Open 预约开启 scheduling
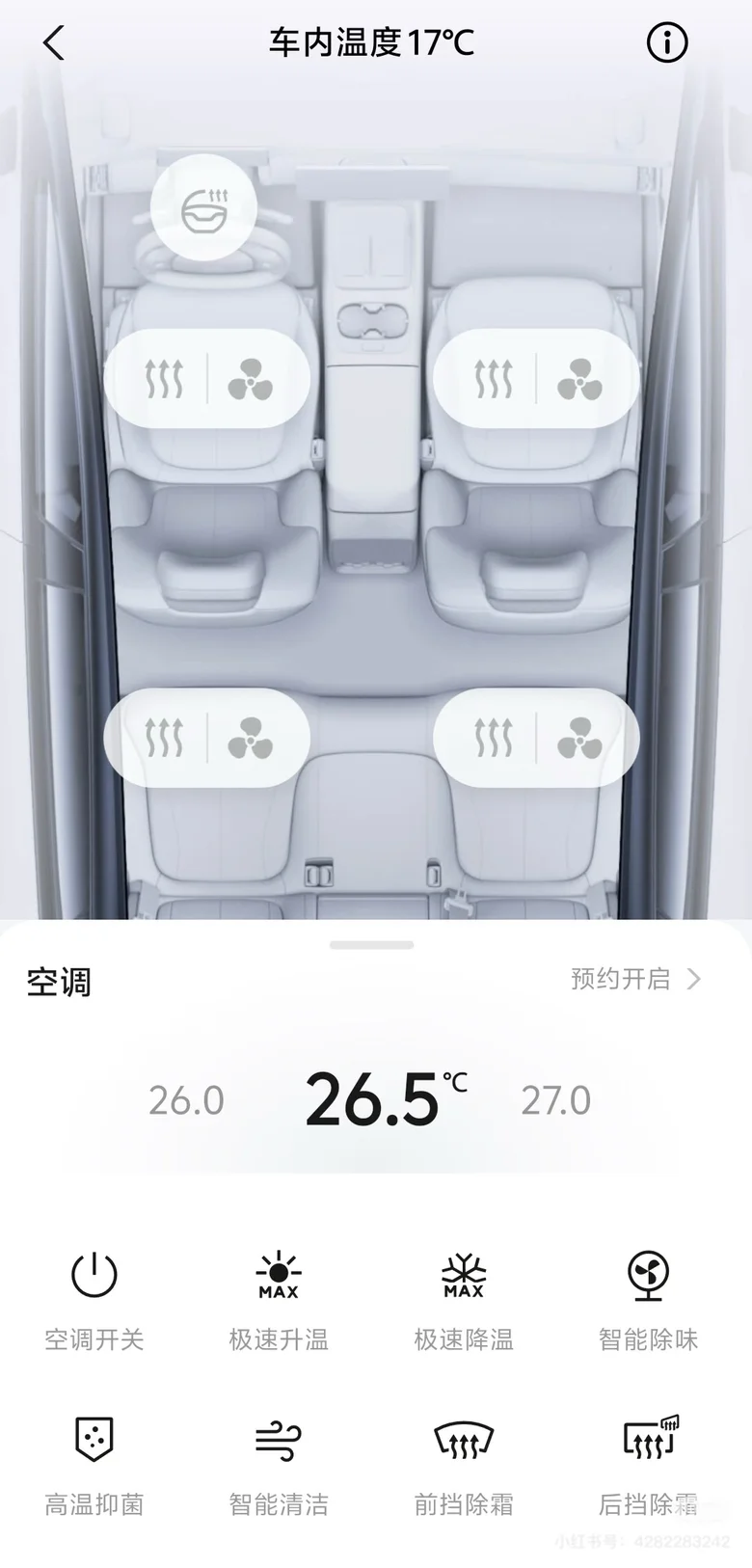The image size is (752, 1568). point(636,979)
